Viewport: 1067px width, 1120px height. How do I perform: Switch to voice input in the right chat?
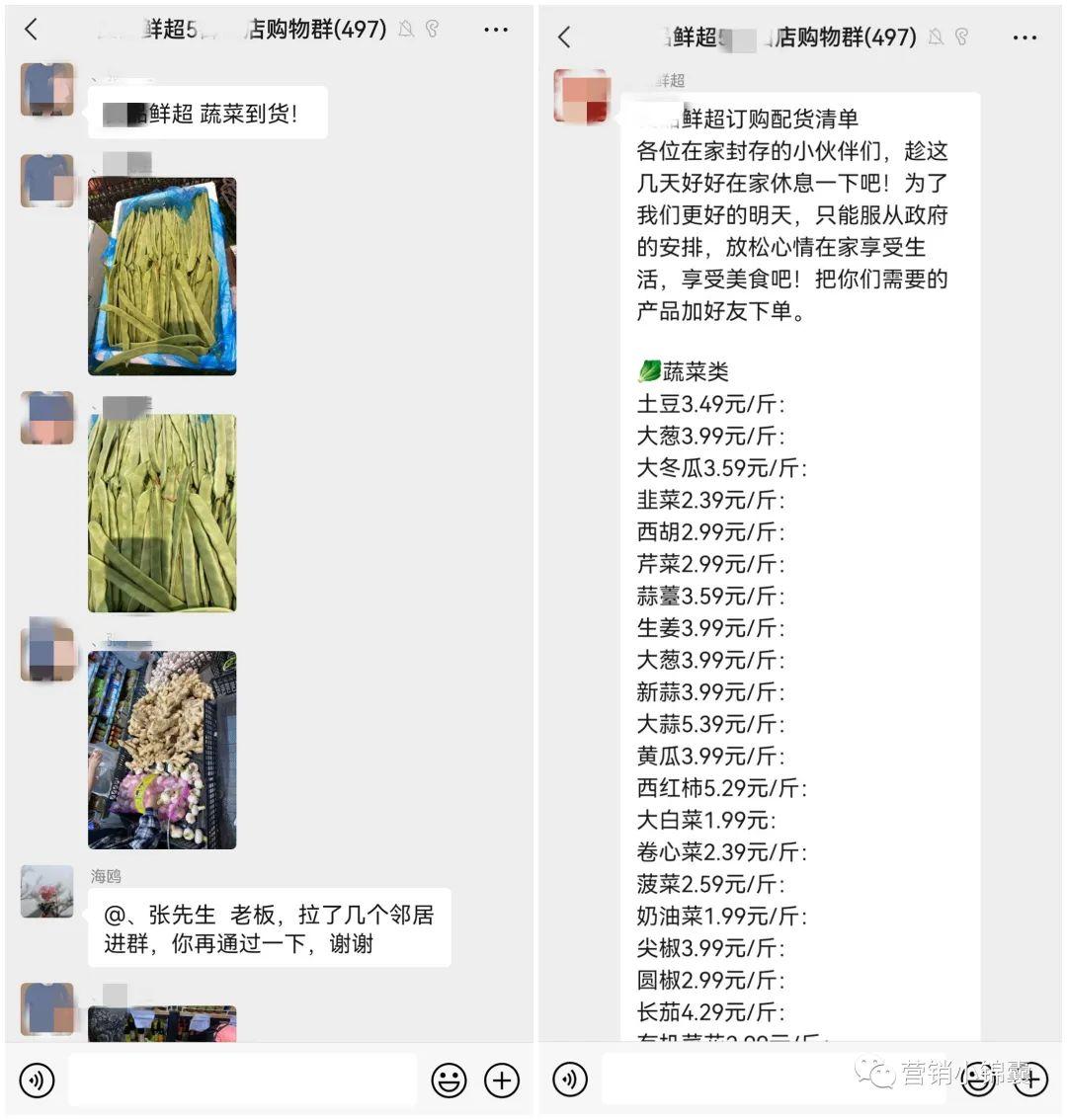(568, 1080)
